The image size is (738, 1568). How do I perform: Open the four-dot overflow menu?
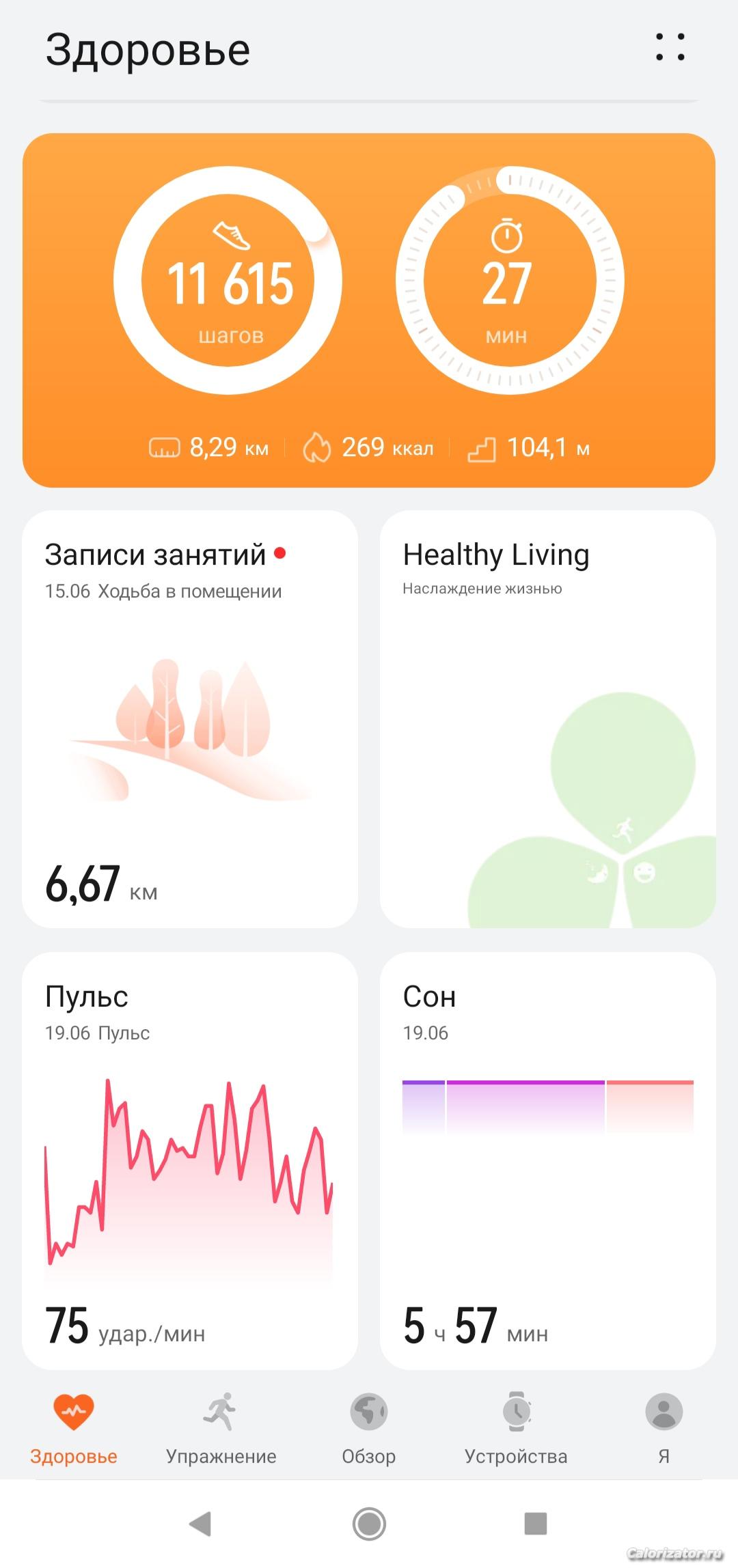pos(670,47)
